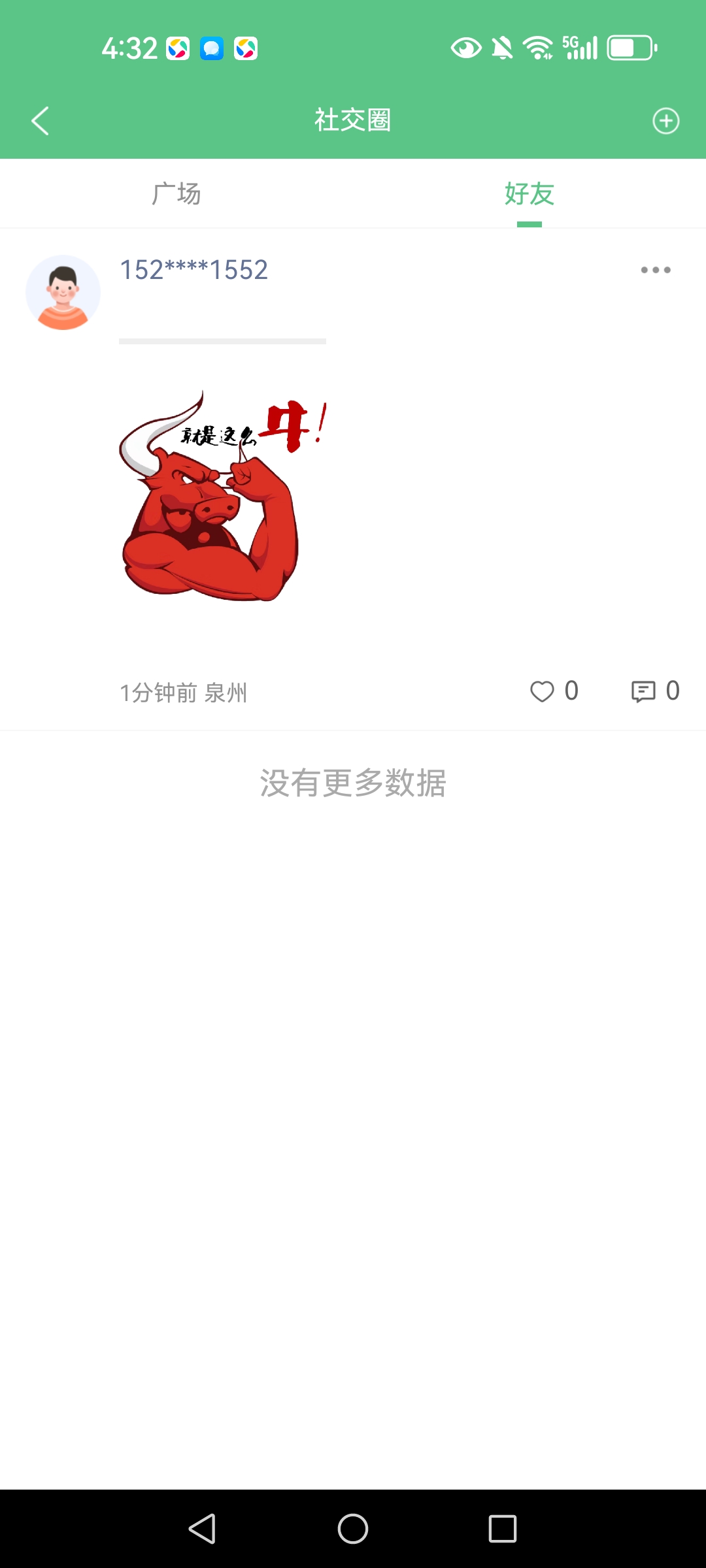Viewport: 706px width, 1568px height.
Task: View the red bull image in the post
Action: point(222,495)
